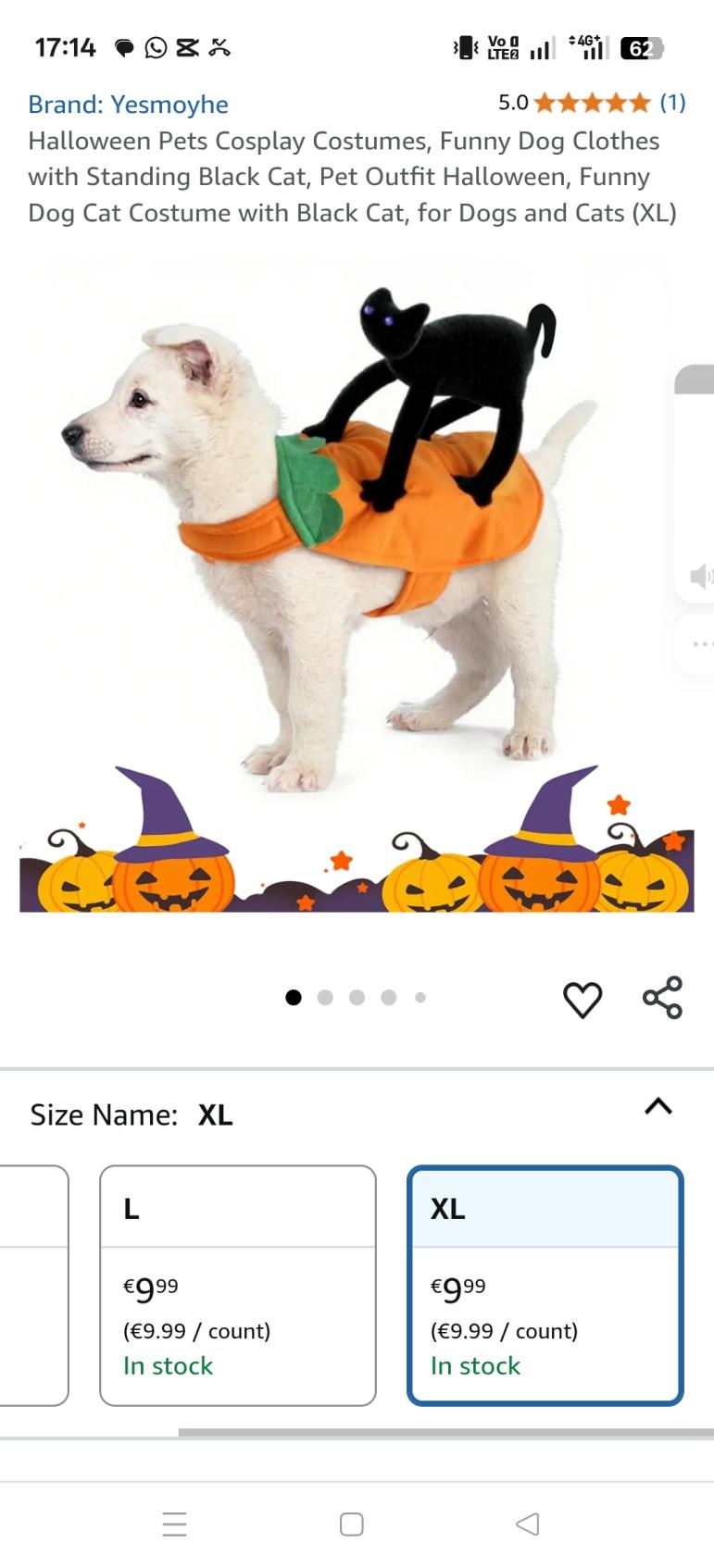Select size L option

point(238,1285)
